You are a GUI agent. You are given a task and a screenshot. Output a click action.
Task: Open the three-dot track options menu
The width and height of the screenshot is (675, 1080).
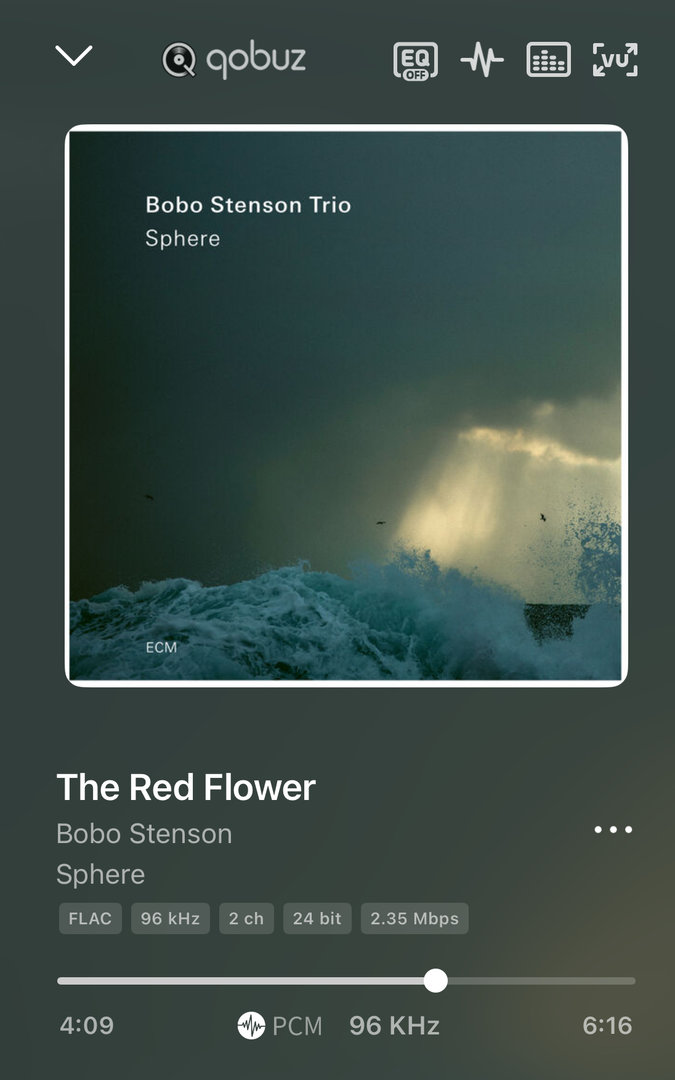[x=613, y=830]
